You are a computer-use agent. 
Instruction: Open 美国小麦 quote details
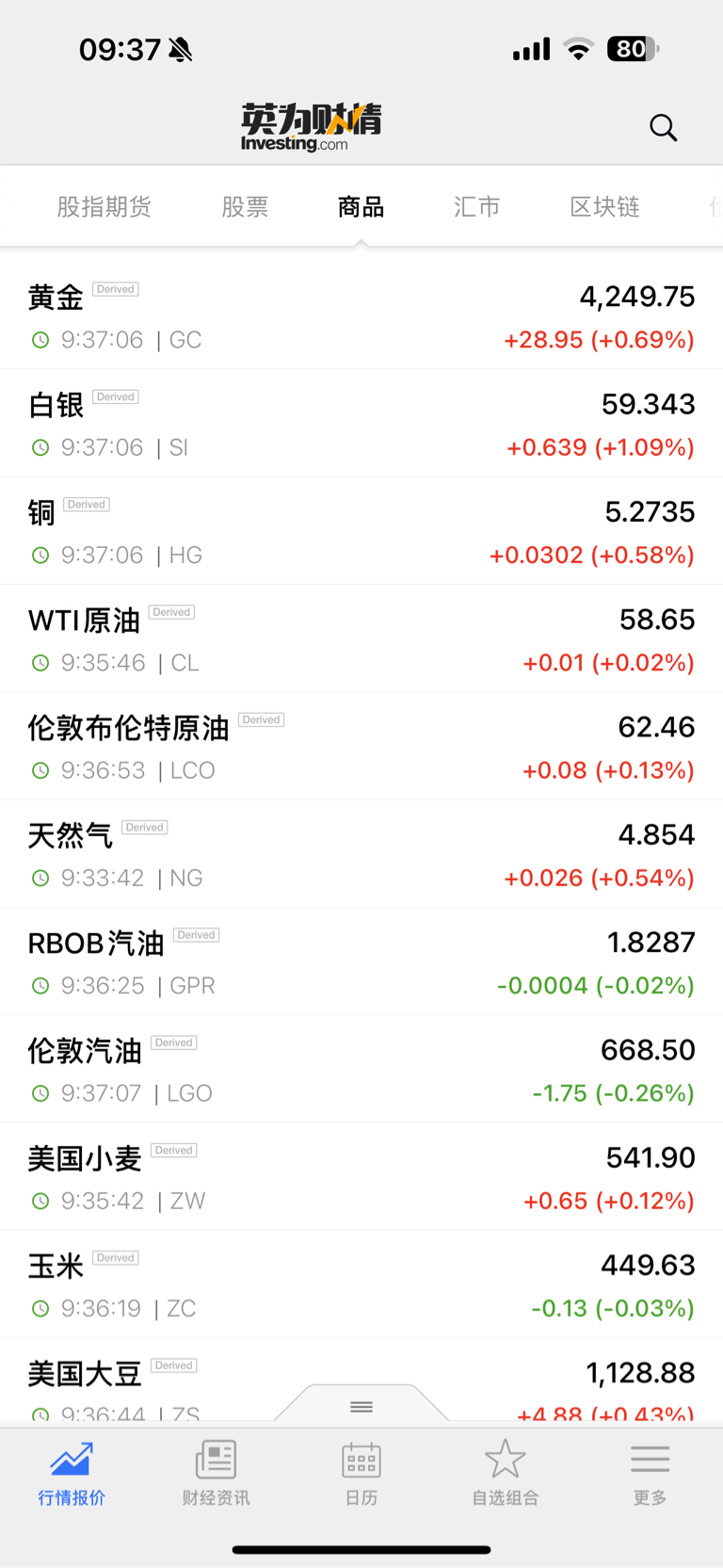coord(361,1177)
